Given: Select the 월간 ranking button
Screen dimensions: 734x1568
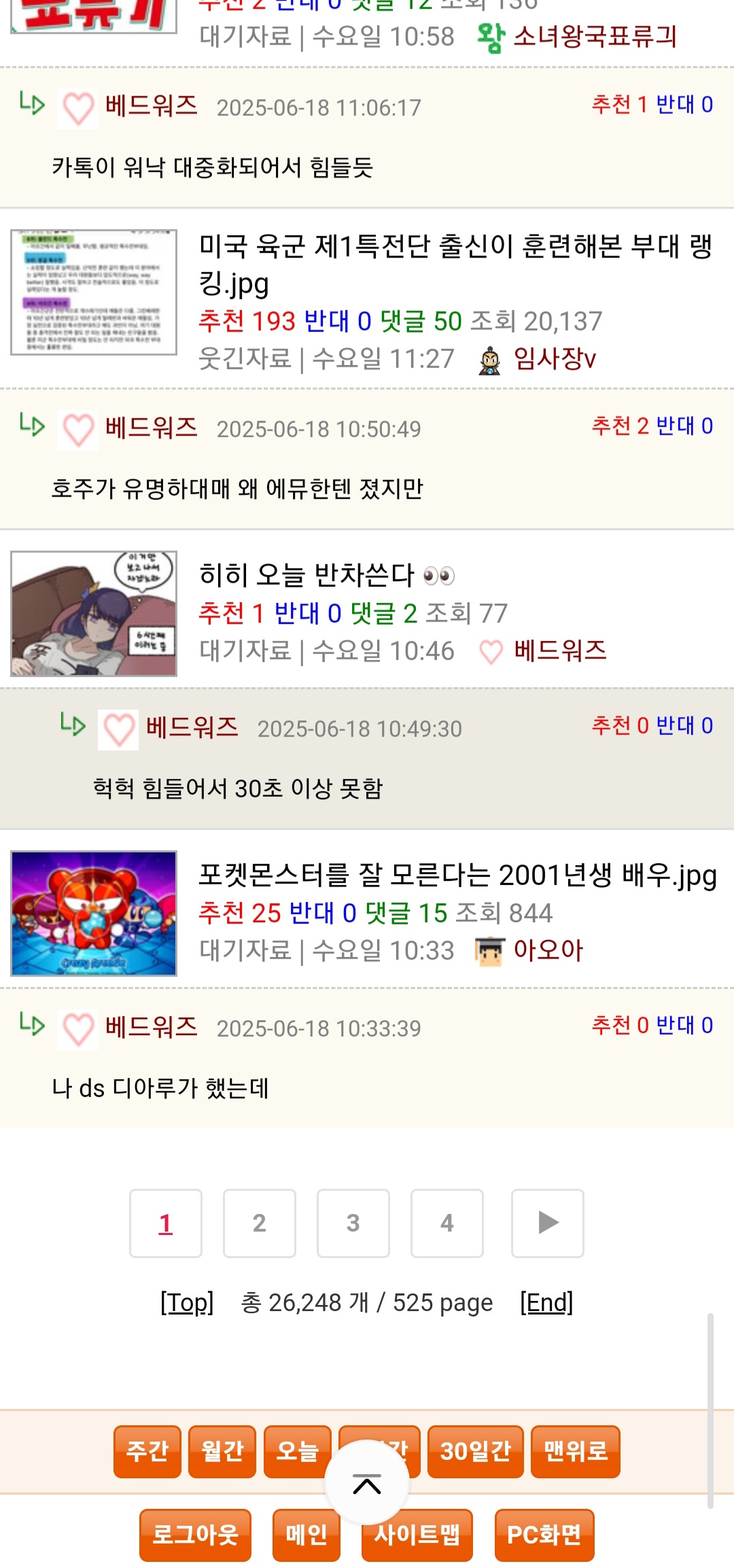Looking at the screenshot, I should [222, 1452].
